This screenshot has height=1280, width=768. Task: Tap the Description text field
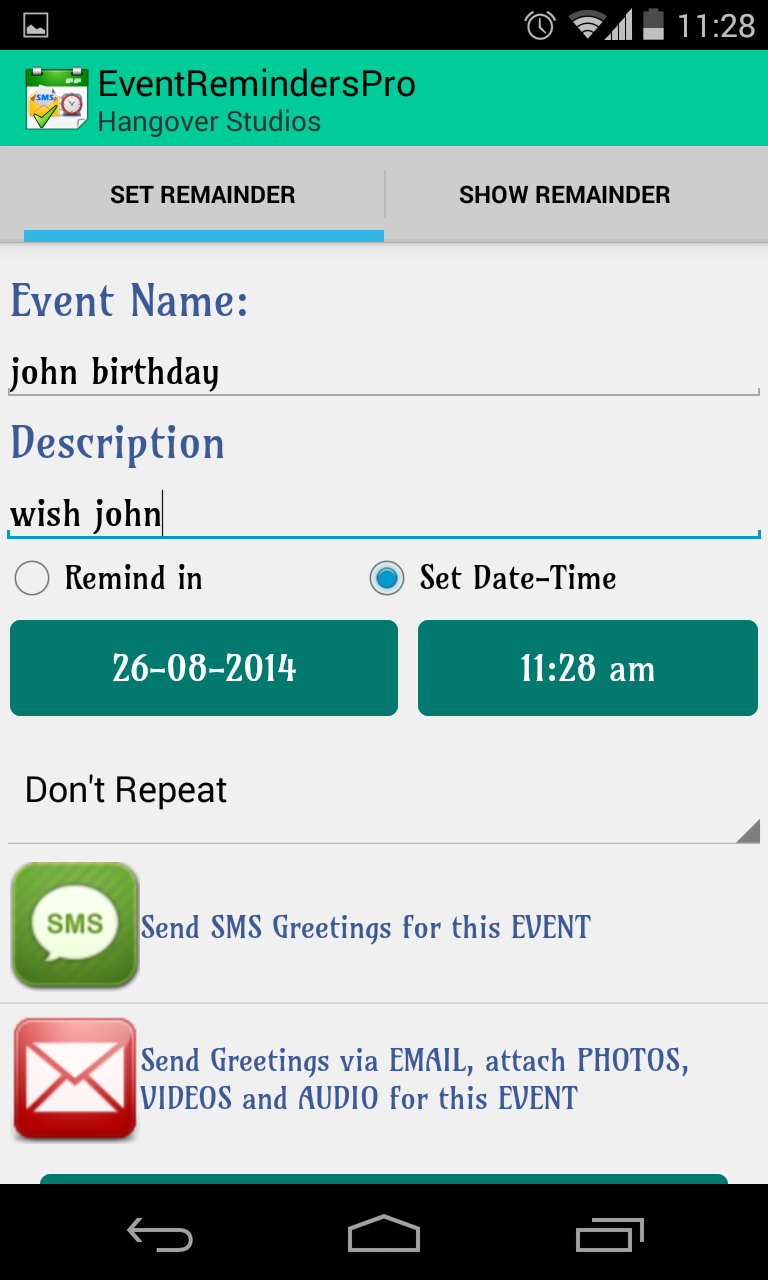tap(384, 515)
